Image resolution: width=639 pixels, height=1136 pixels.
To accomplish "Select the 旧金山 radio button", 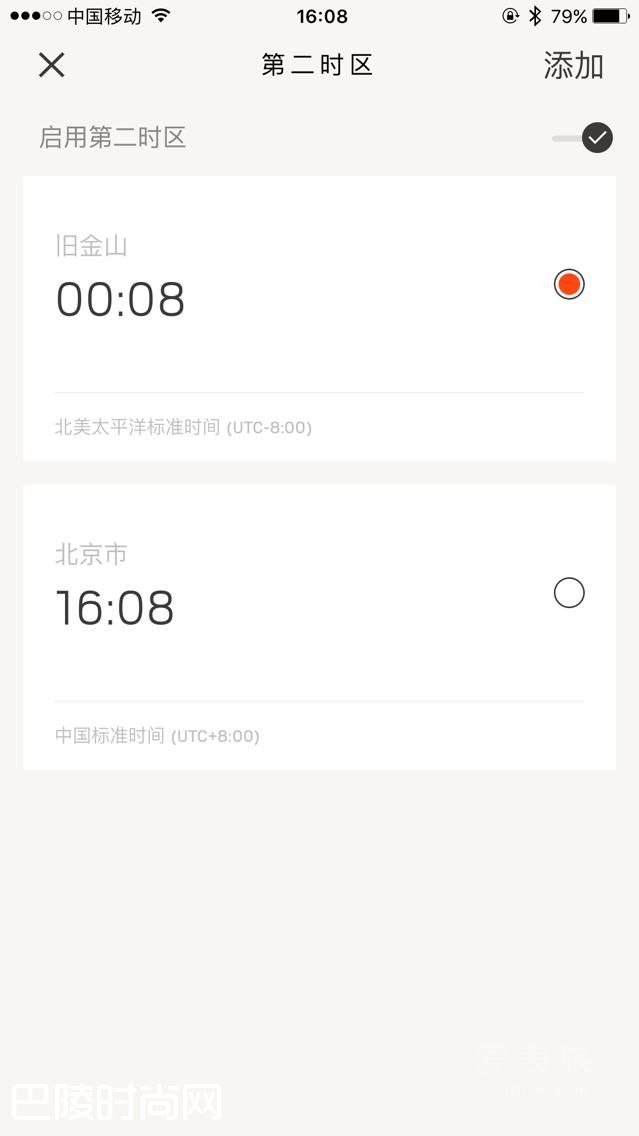I will [569, 285].
